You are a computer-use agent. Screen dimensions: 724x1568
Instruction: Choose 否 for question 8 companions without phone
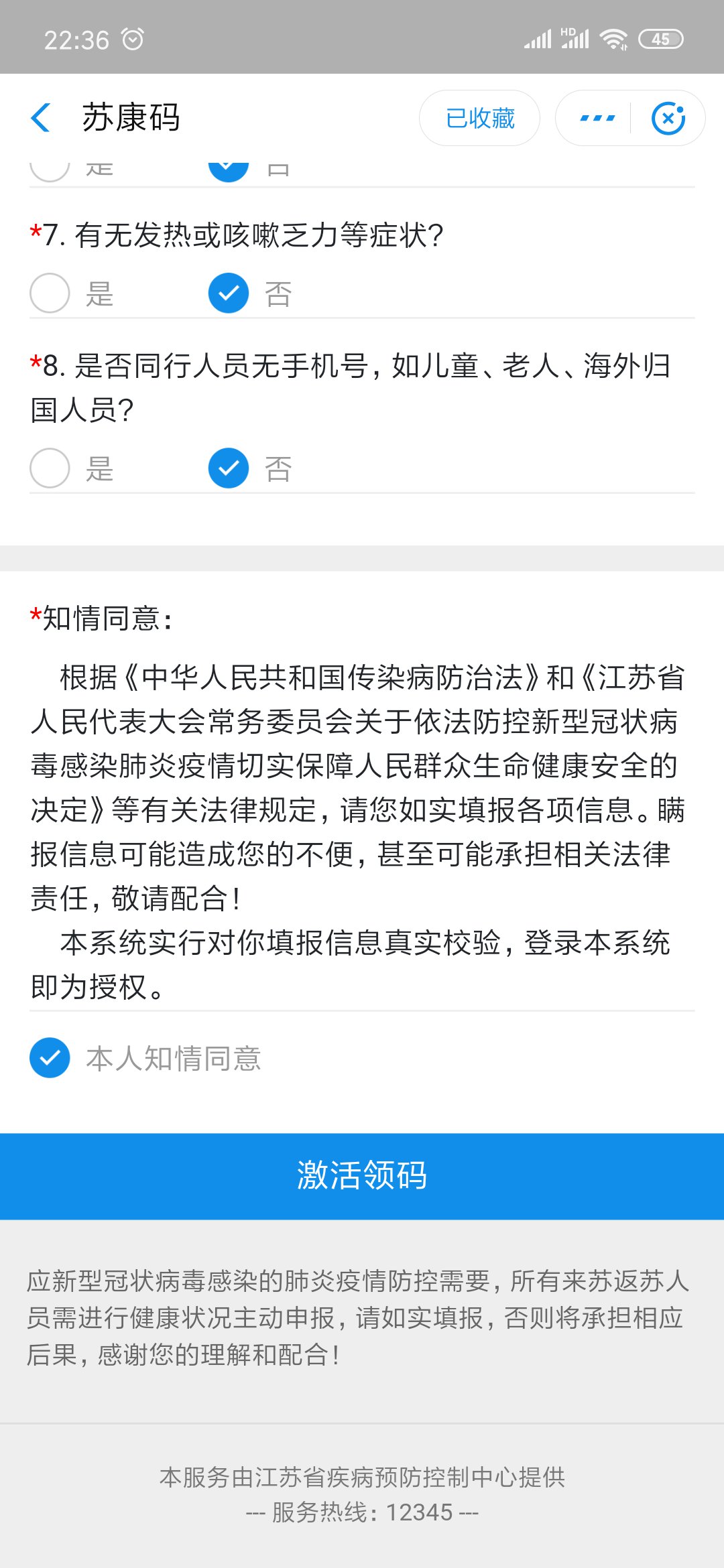click(229, 468)
